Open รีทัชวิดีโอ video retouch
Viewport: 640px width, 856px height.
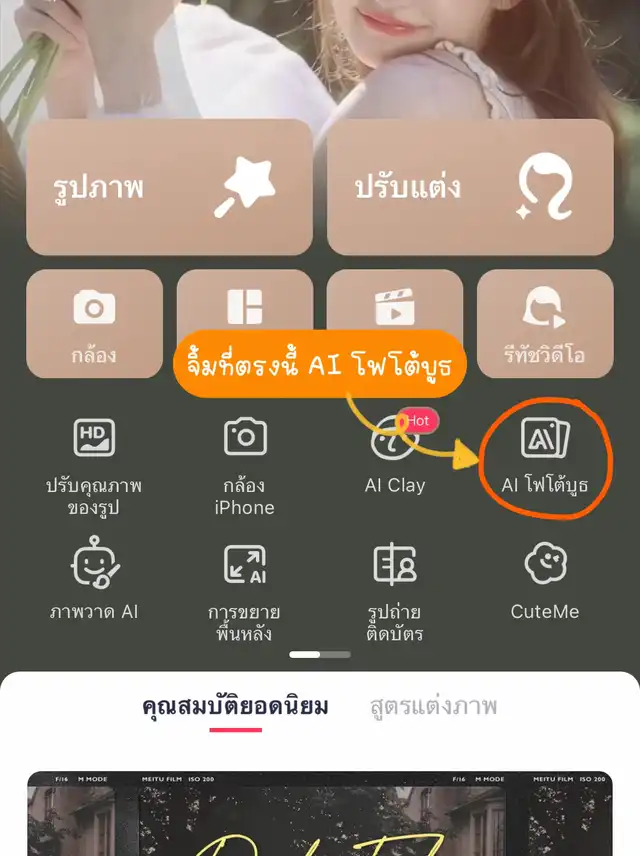[x=545, y=323]
